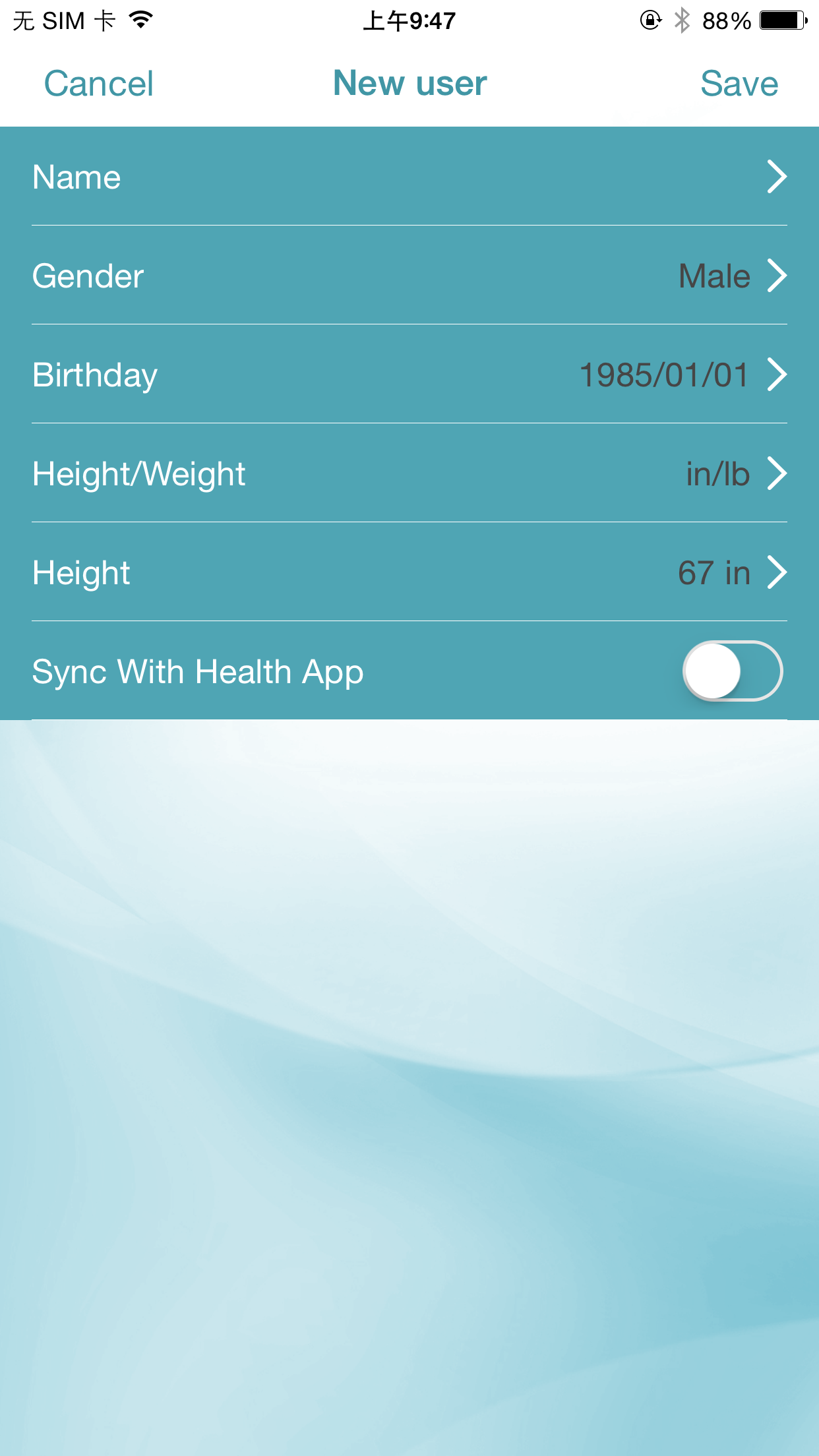Switch the gender from Male
The image size is (819, 1456).
(x=714, y=276)
